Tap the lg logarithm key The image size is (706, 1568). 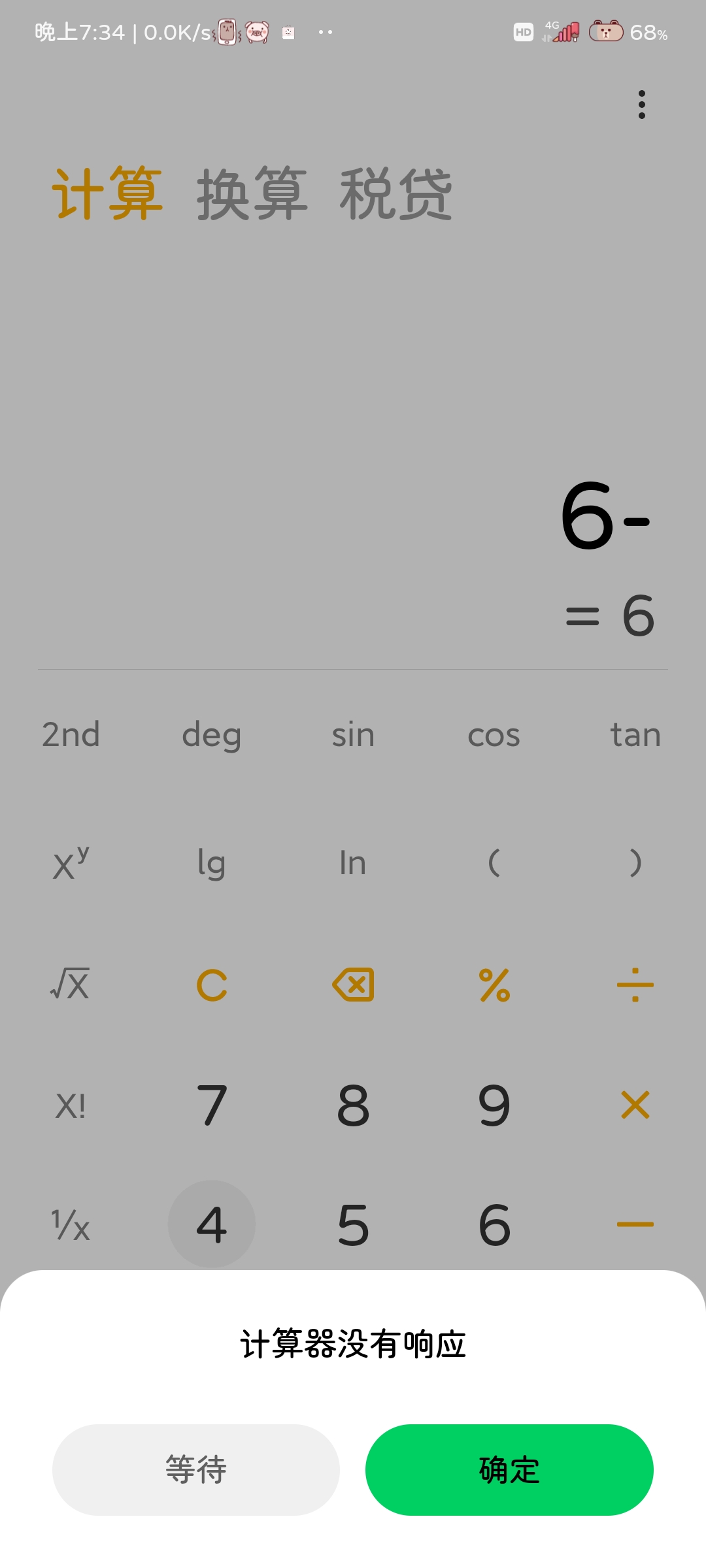click(x=211, y=863)
